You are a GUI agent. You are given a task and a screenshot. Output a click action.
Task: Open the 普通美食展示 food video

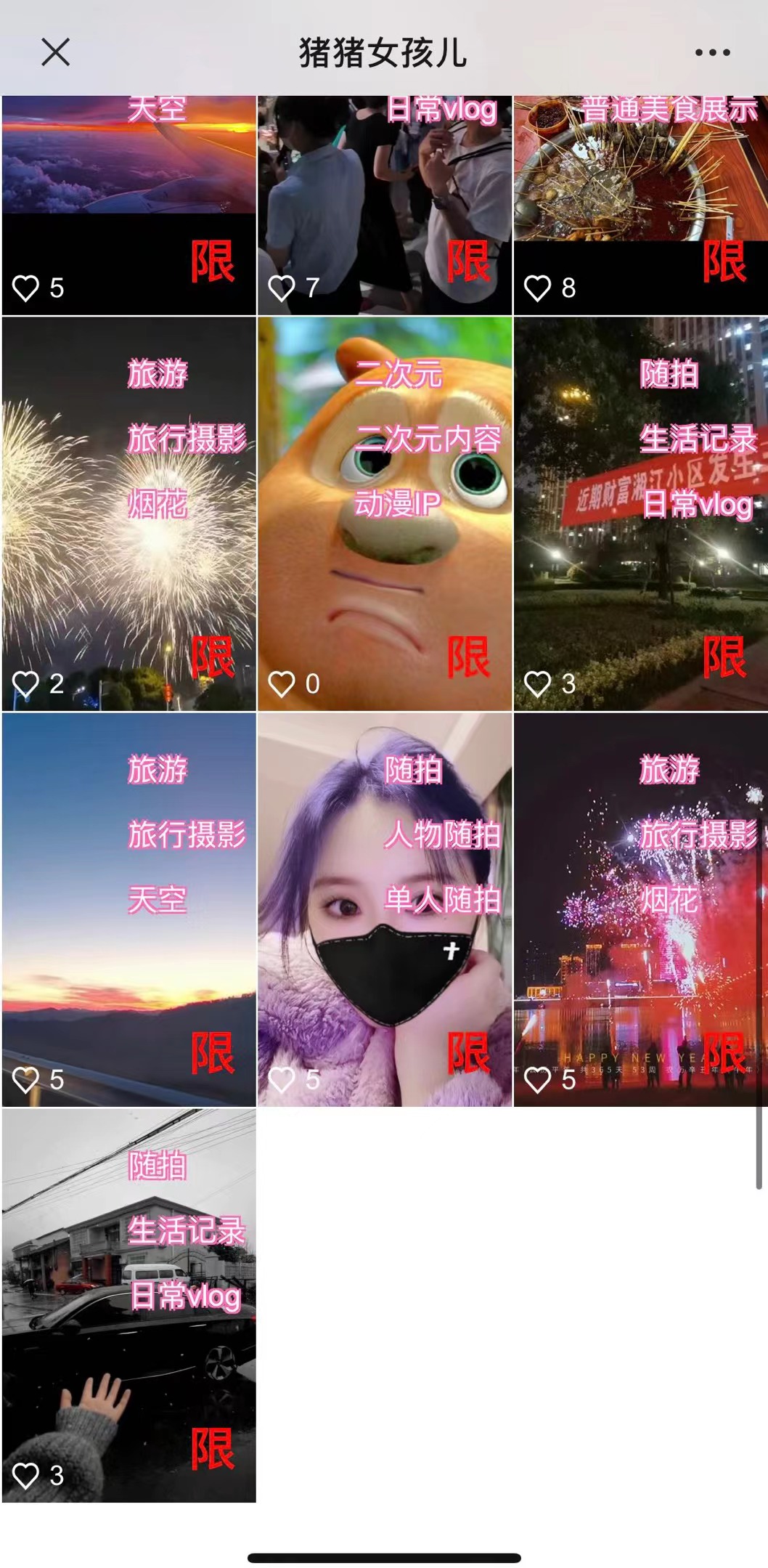point(640,205)
